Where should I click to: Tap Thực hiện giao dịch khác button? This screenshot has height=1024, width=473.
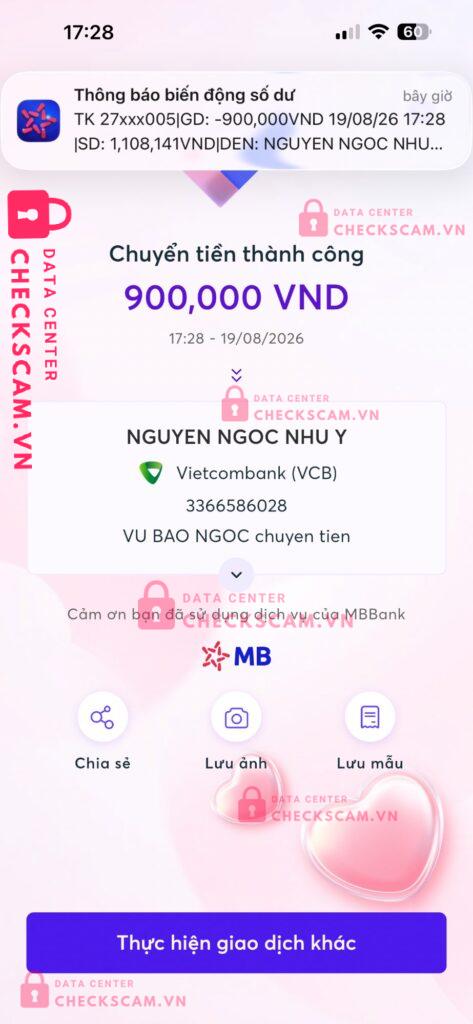click(236, 942)
